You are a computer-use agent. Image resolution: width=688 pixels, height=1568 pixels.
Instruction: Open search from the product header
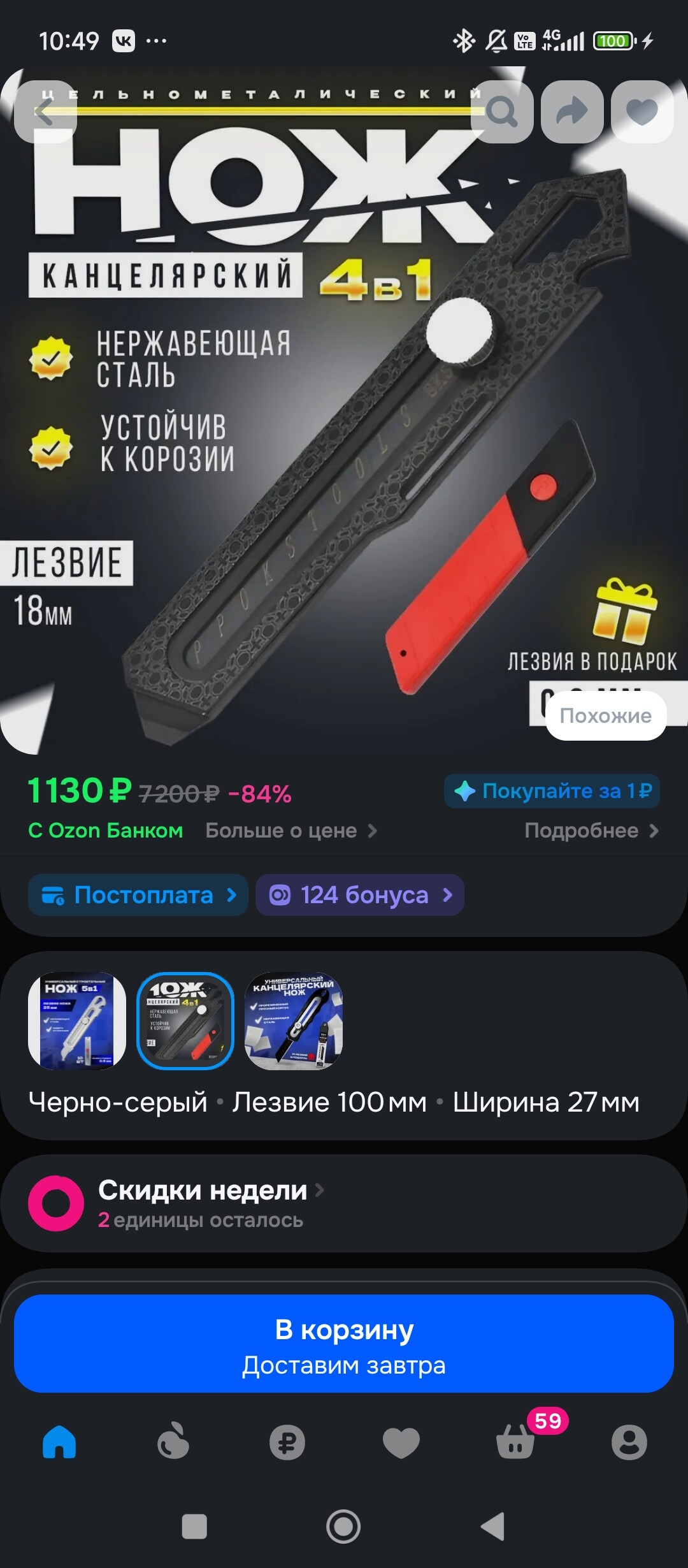[x=502, y=112]
